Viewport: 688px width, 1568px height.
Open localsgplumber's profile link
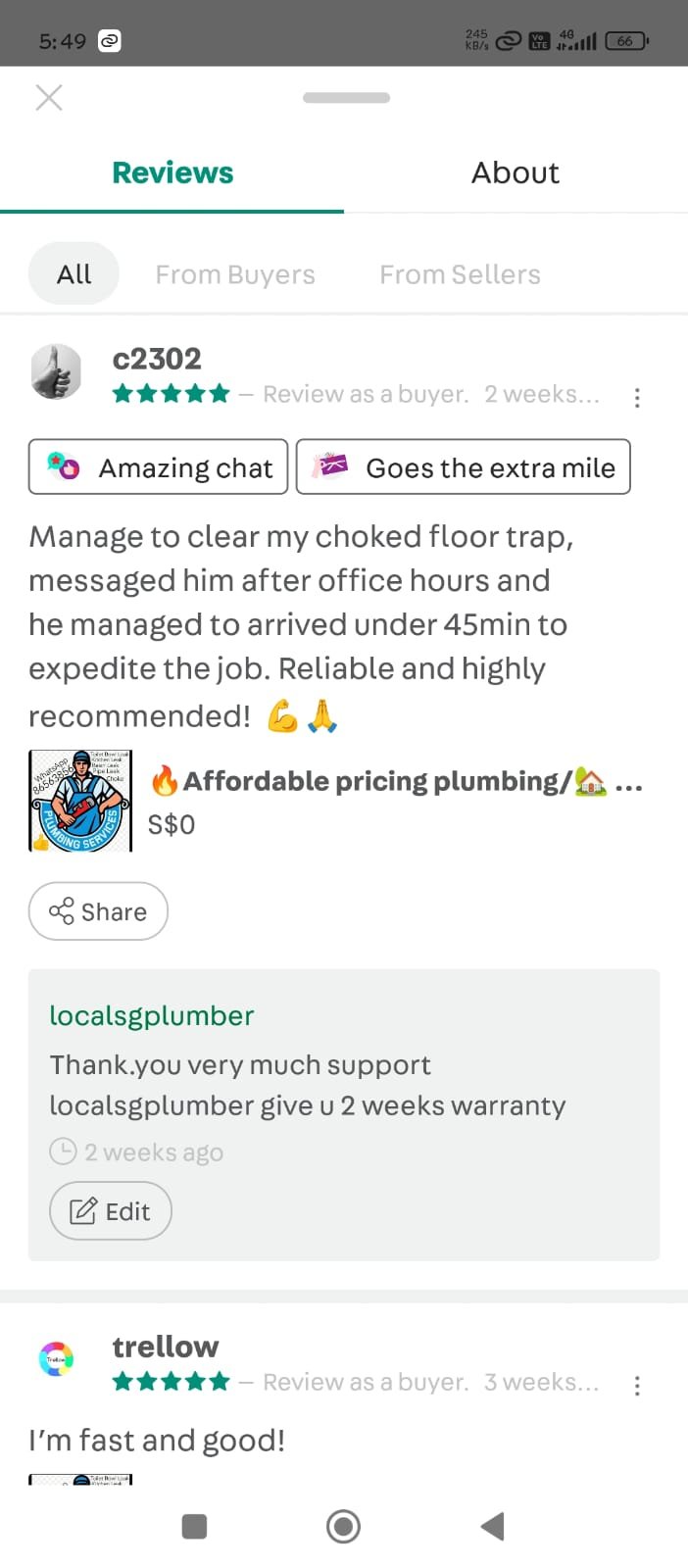152,1015
